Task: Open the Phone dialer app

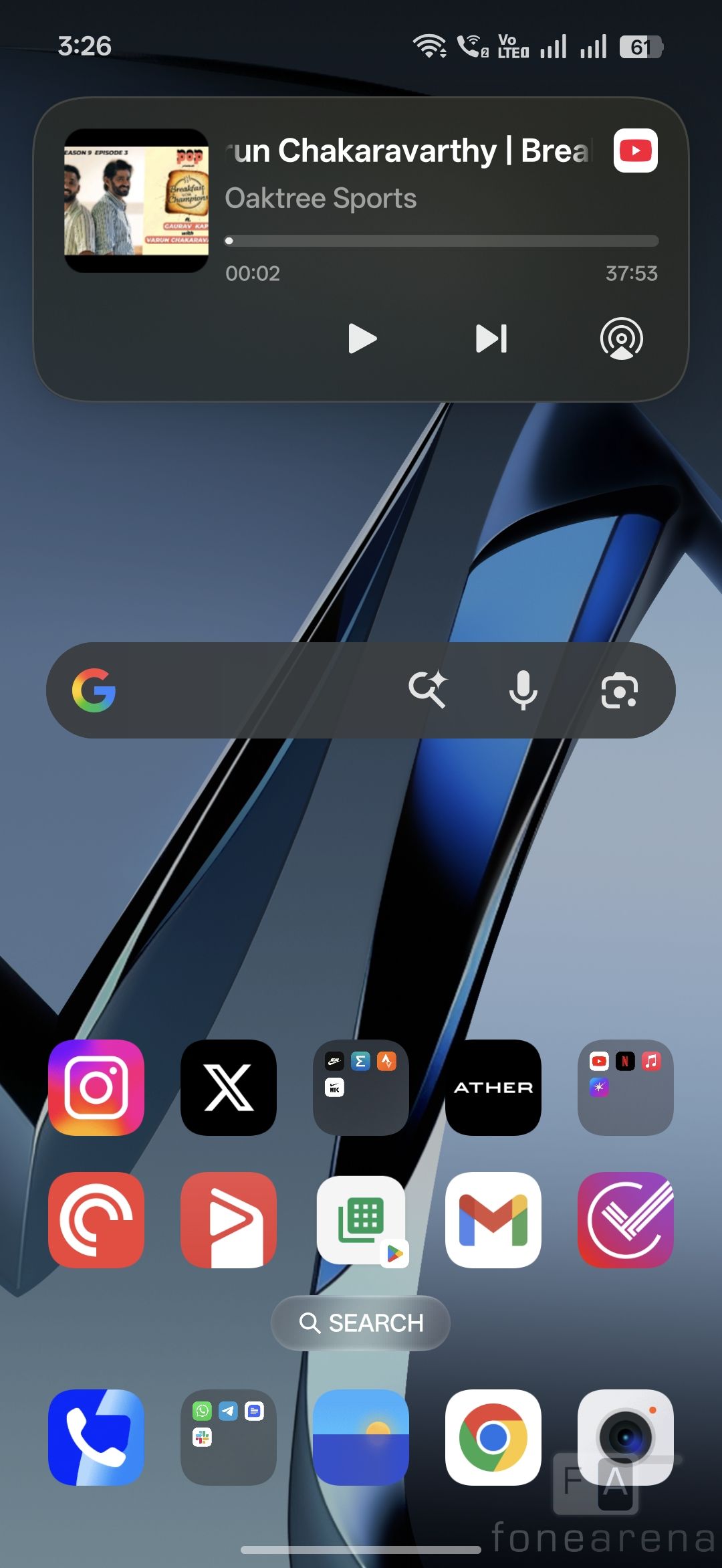Action: [x=96, y=1438]
